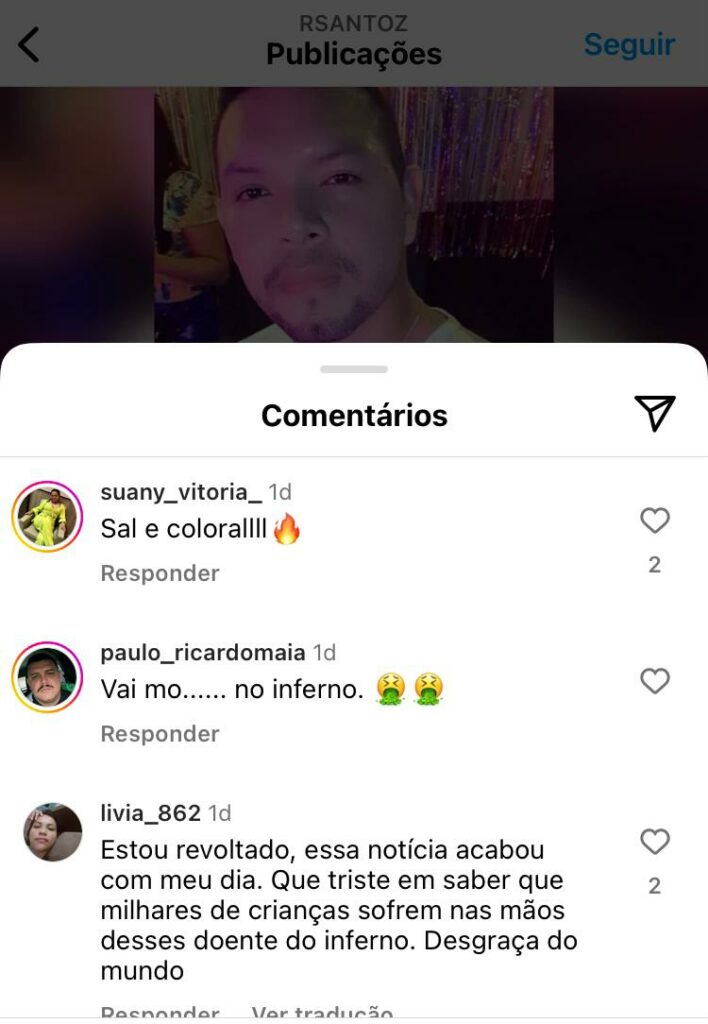Share the post with the paper plane icon
Screen dimensions: 708x1024
pos(655,413)
